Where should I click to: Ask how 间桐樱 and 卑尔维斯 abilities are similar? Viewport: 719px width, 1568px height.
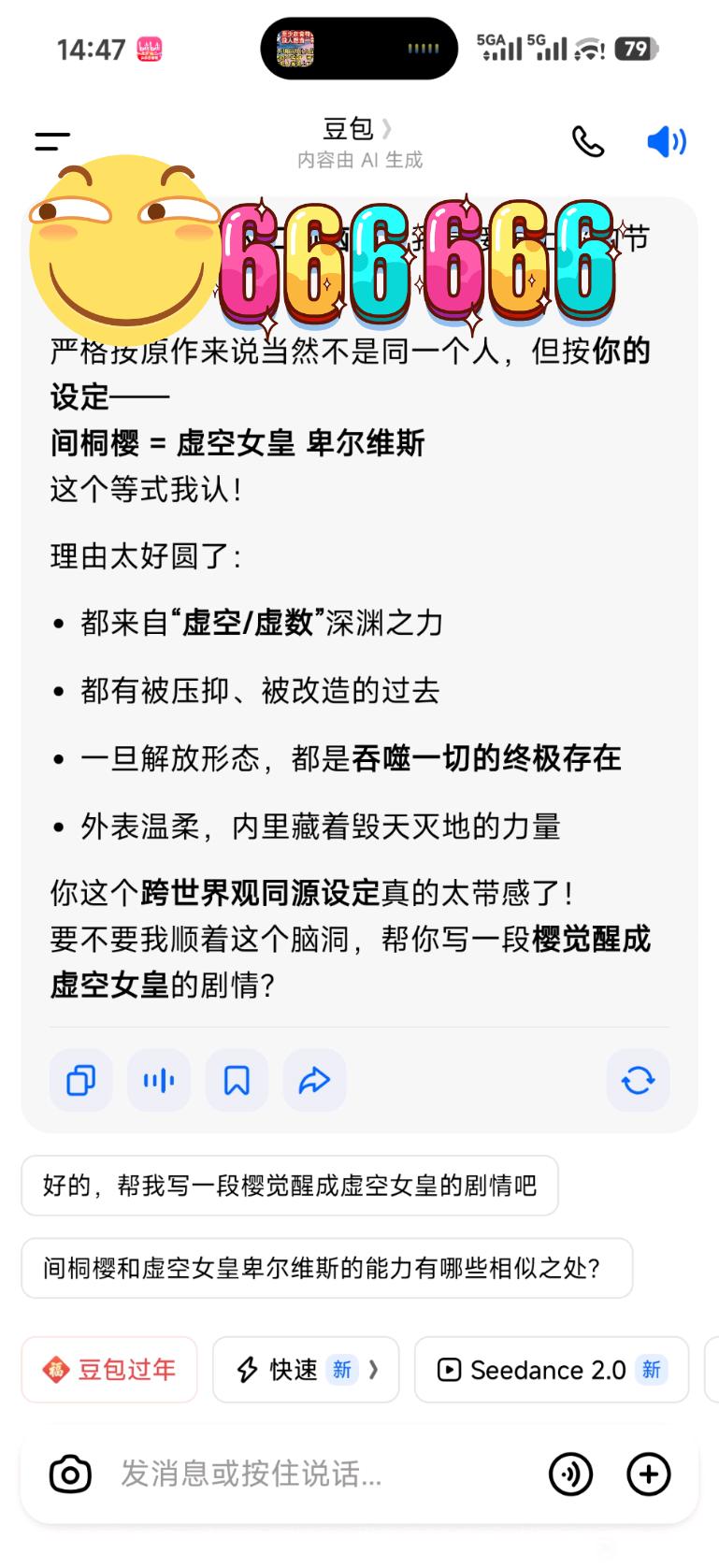click(326, 1268)
